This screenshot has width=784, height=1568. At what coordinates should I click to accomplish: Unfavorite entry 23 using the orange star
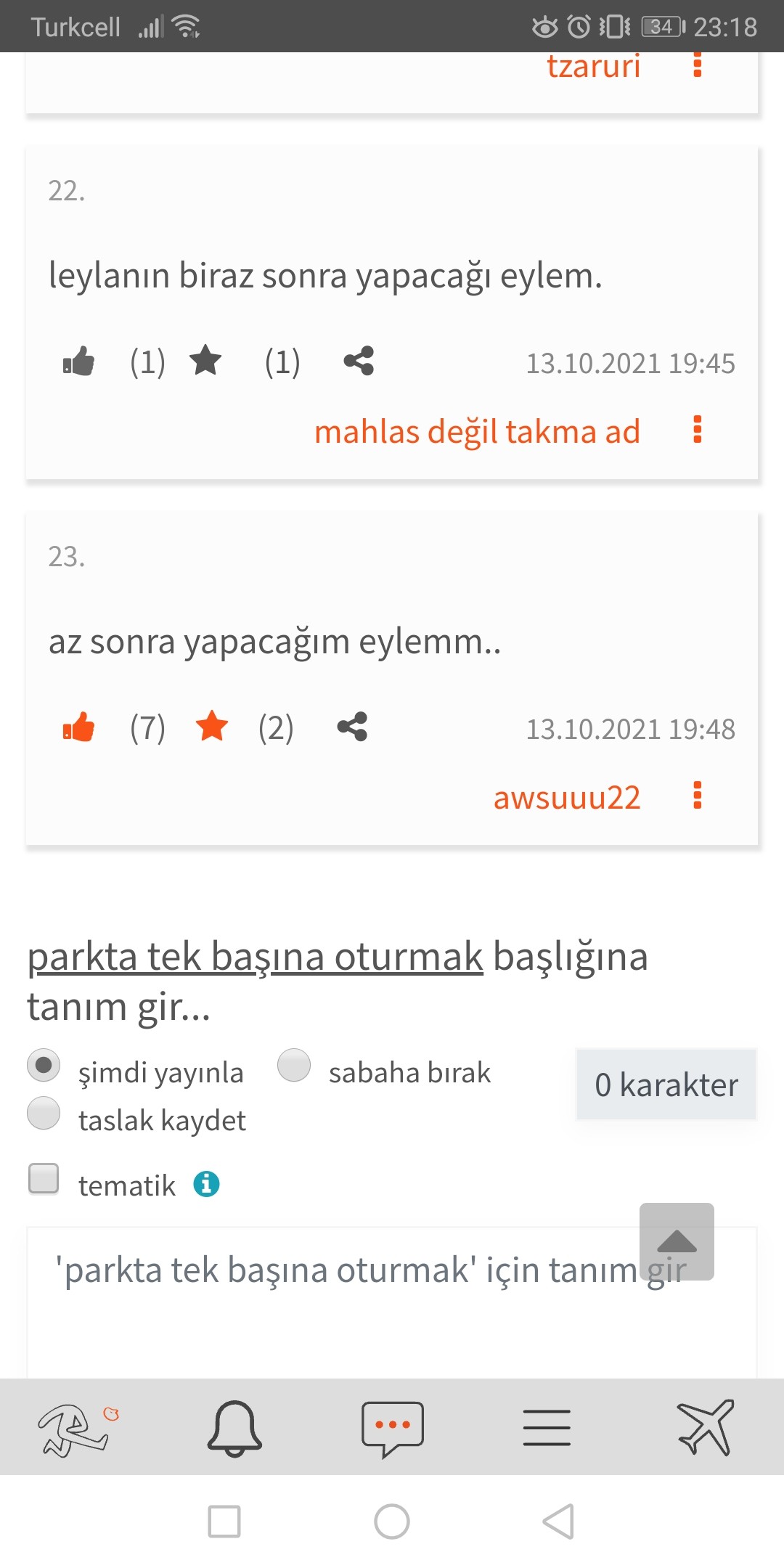click(x=212, y=726)
